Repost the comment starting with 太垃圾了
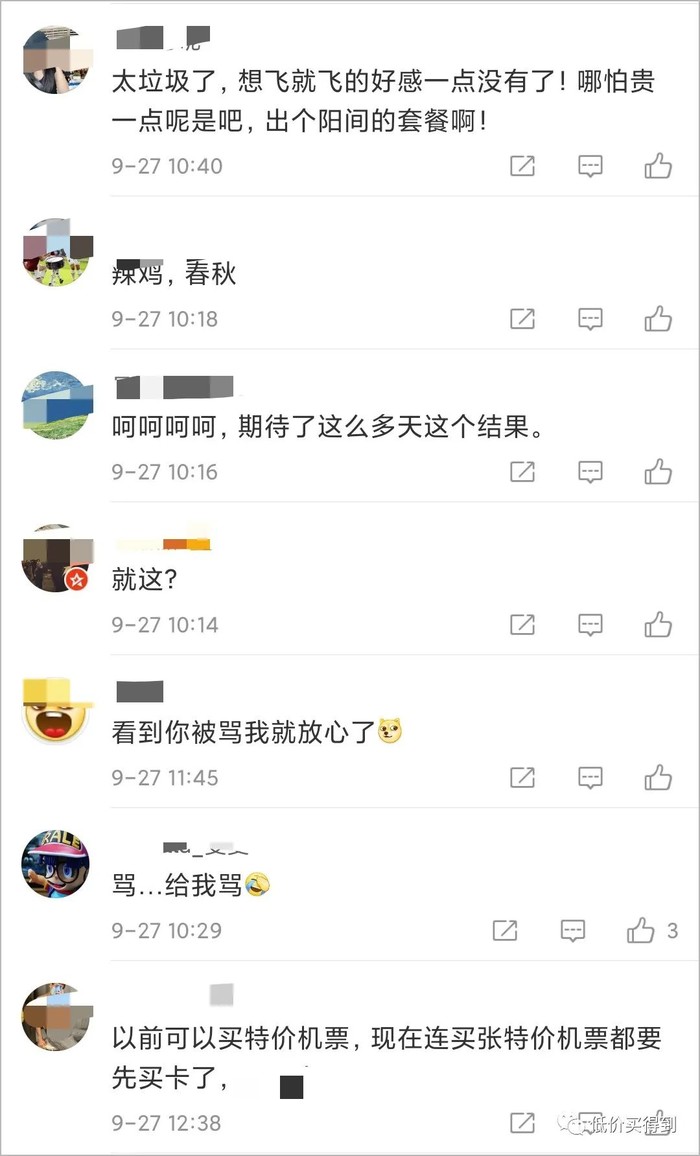The height and width of the screenshot is (1156, 700). coord(523,166)
